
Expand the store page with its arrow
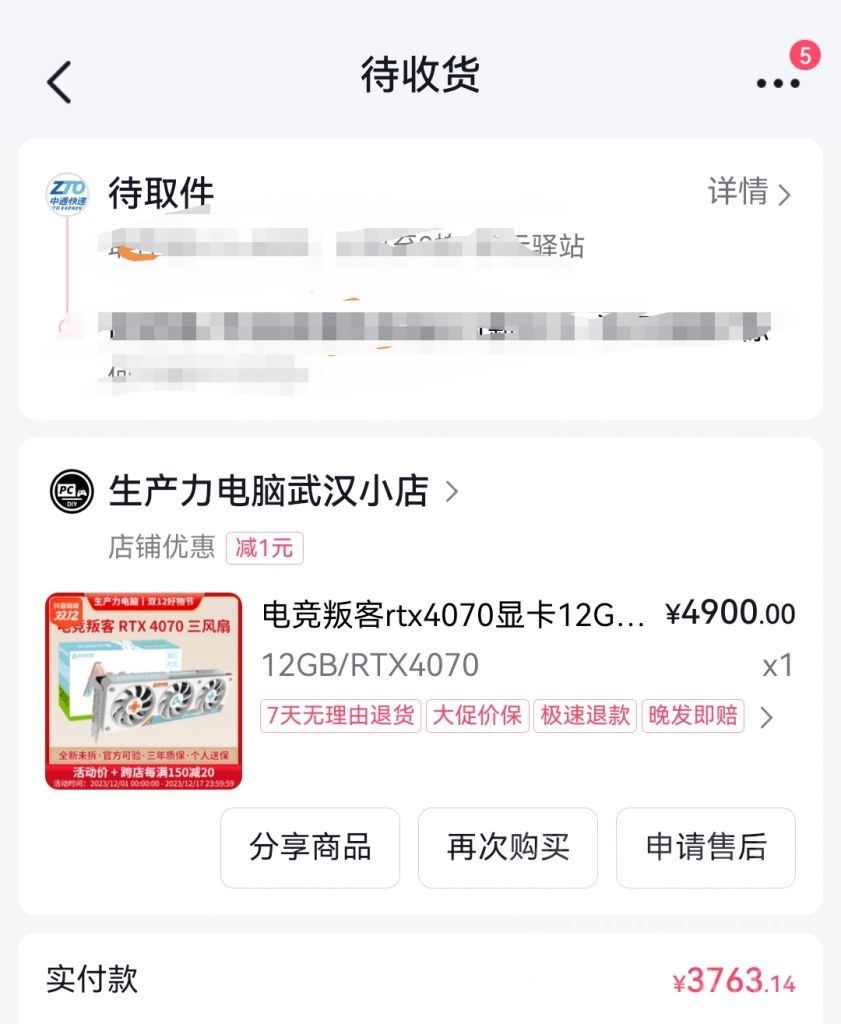[452, 492]
